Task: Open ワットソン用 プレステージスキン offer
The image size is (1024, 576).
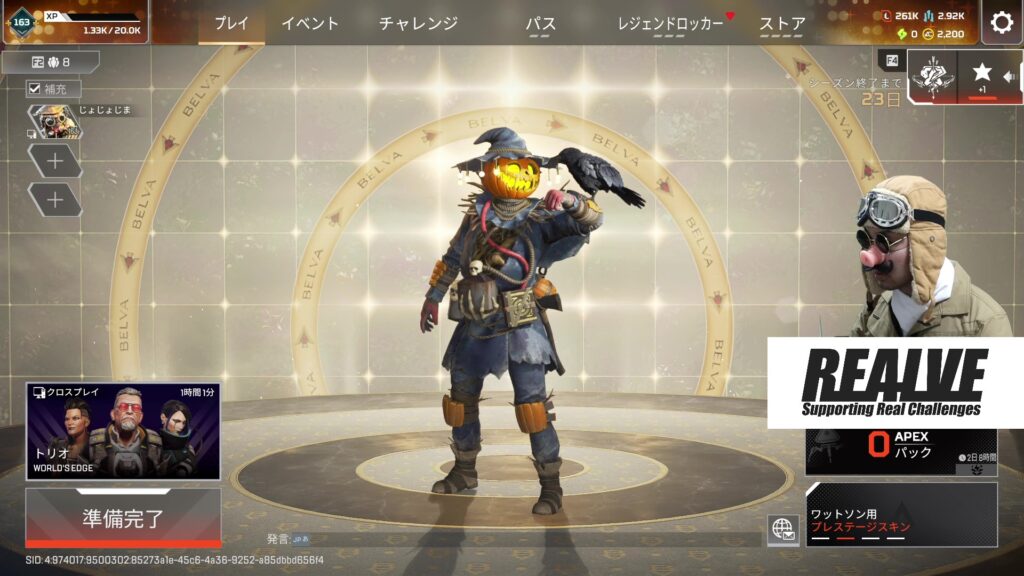Action: (x=900, y=514)
